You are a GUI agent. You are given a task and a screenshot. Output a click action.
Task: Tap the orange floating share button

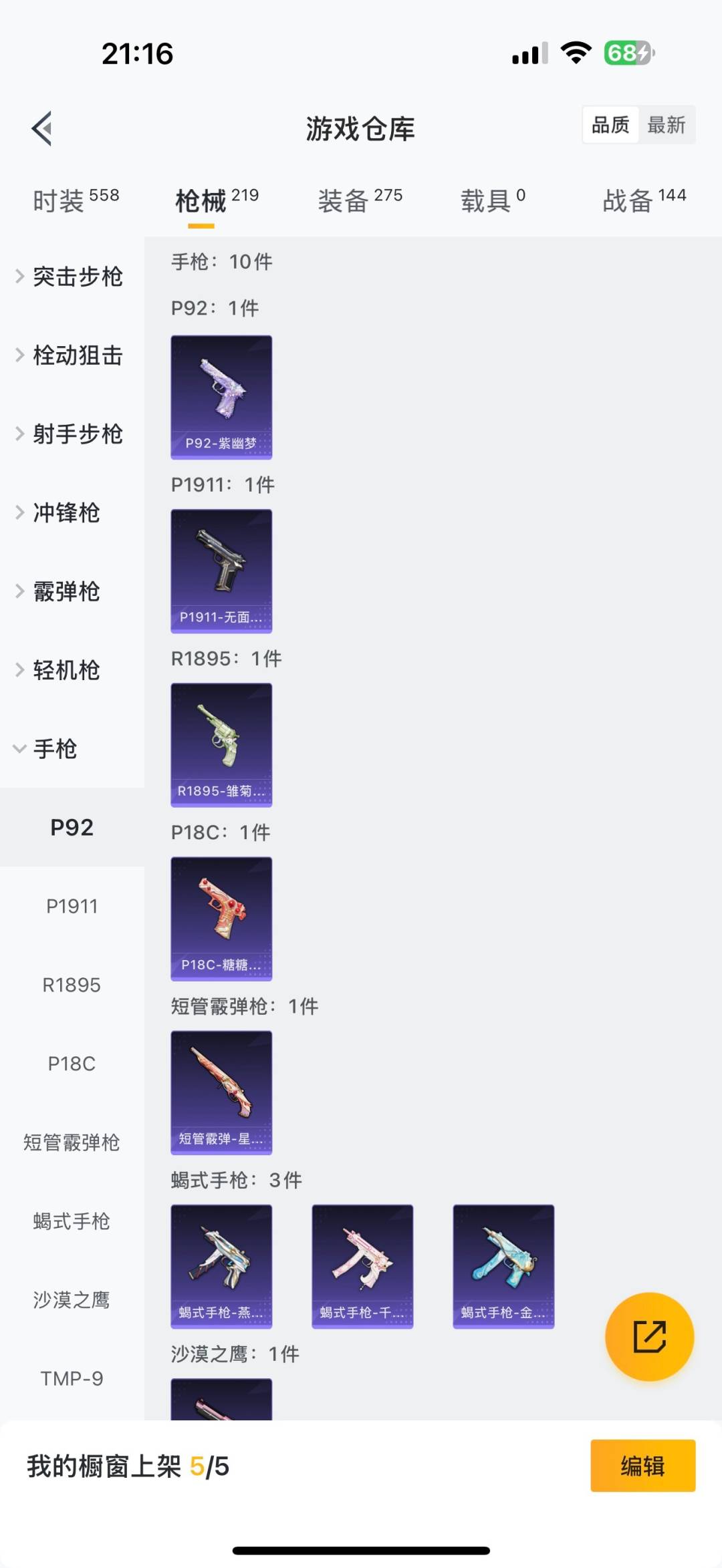click(649, 1336)
